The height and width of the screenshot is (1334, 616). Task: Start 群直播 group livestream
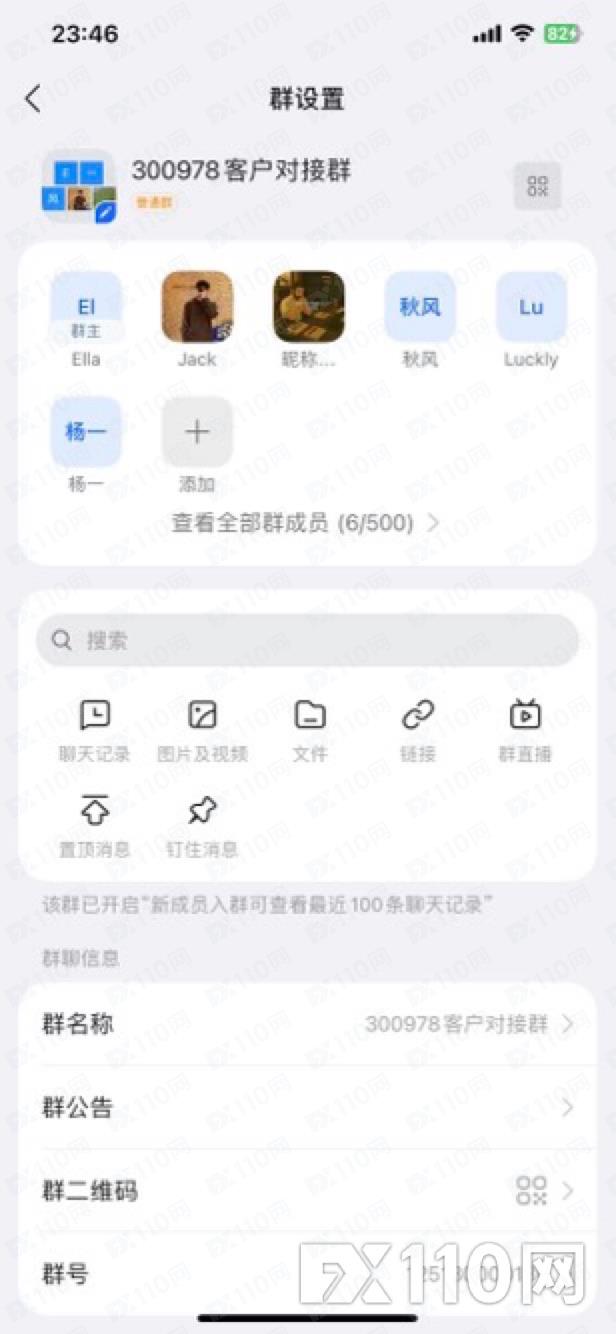pos(525,729)
